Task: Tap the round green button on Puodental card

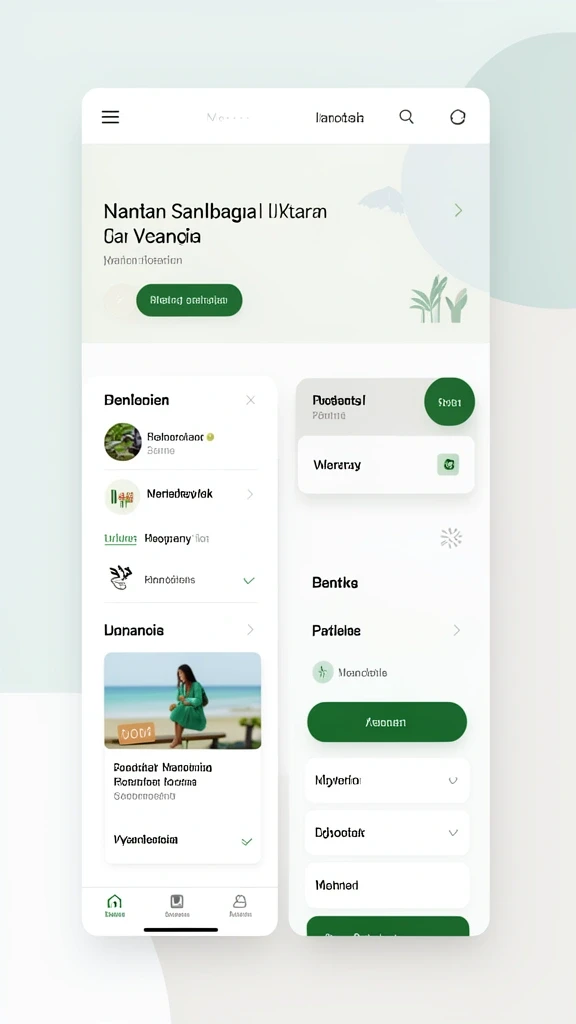Action: click(x=449, y=402)
